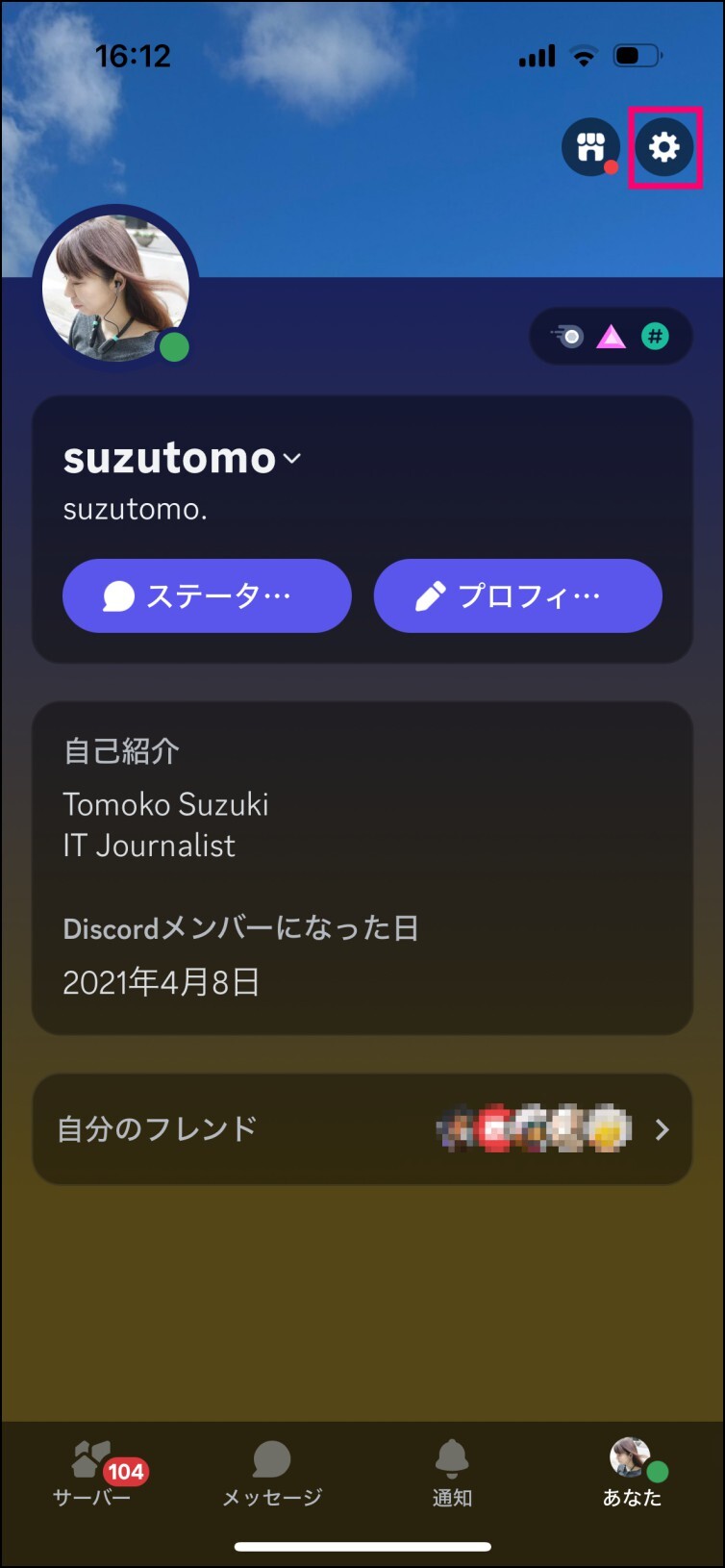Open the settings gear icon
Image resolution: width=725 pixels, height=1568 pixels.
664,147
